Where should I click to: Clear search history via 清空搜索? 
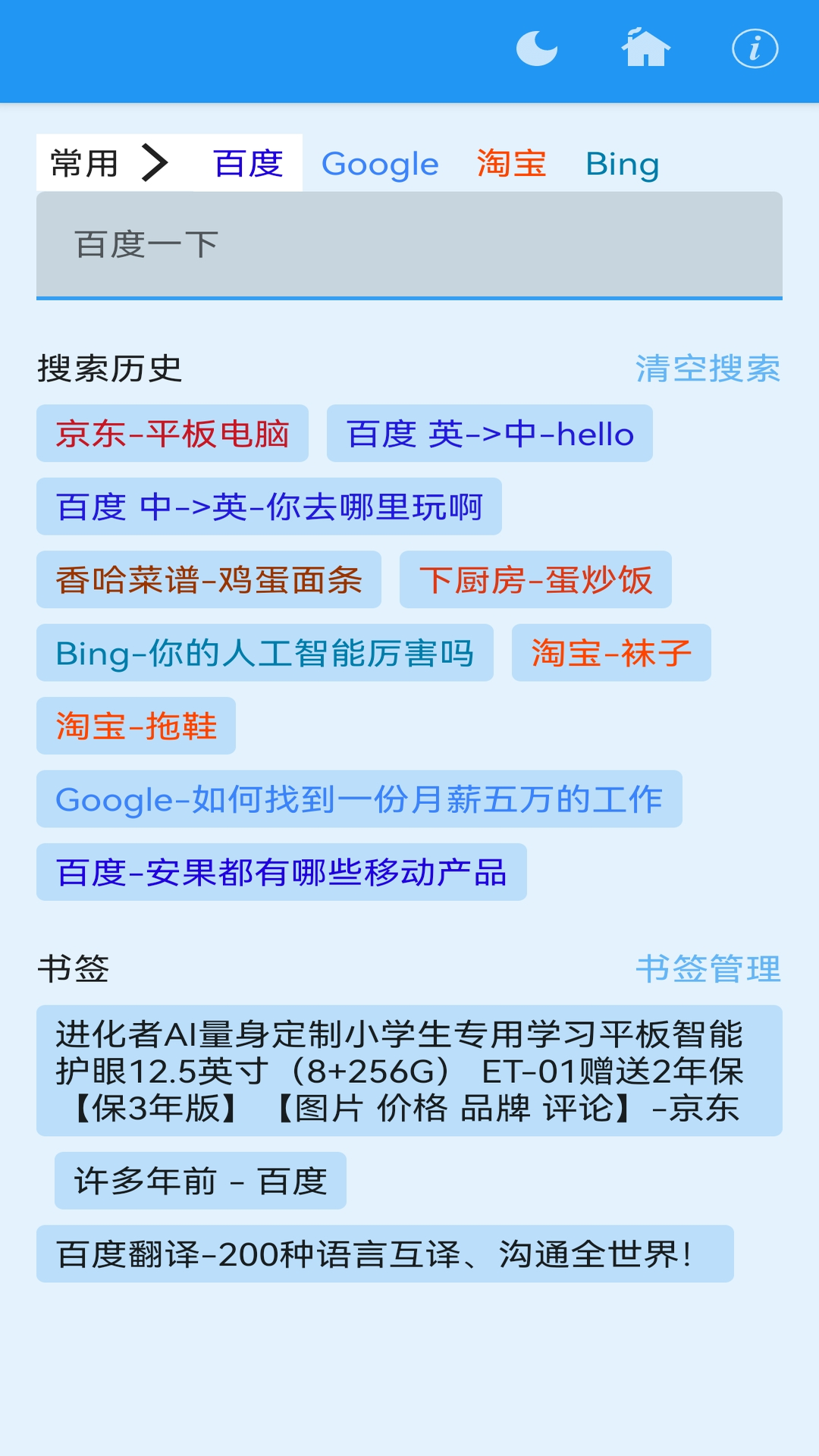point(710,369)
